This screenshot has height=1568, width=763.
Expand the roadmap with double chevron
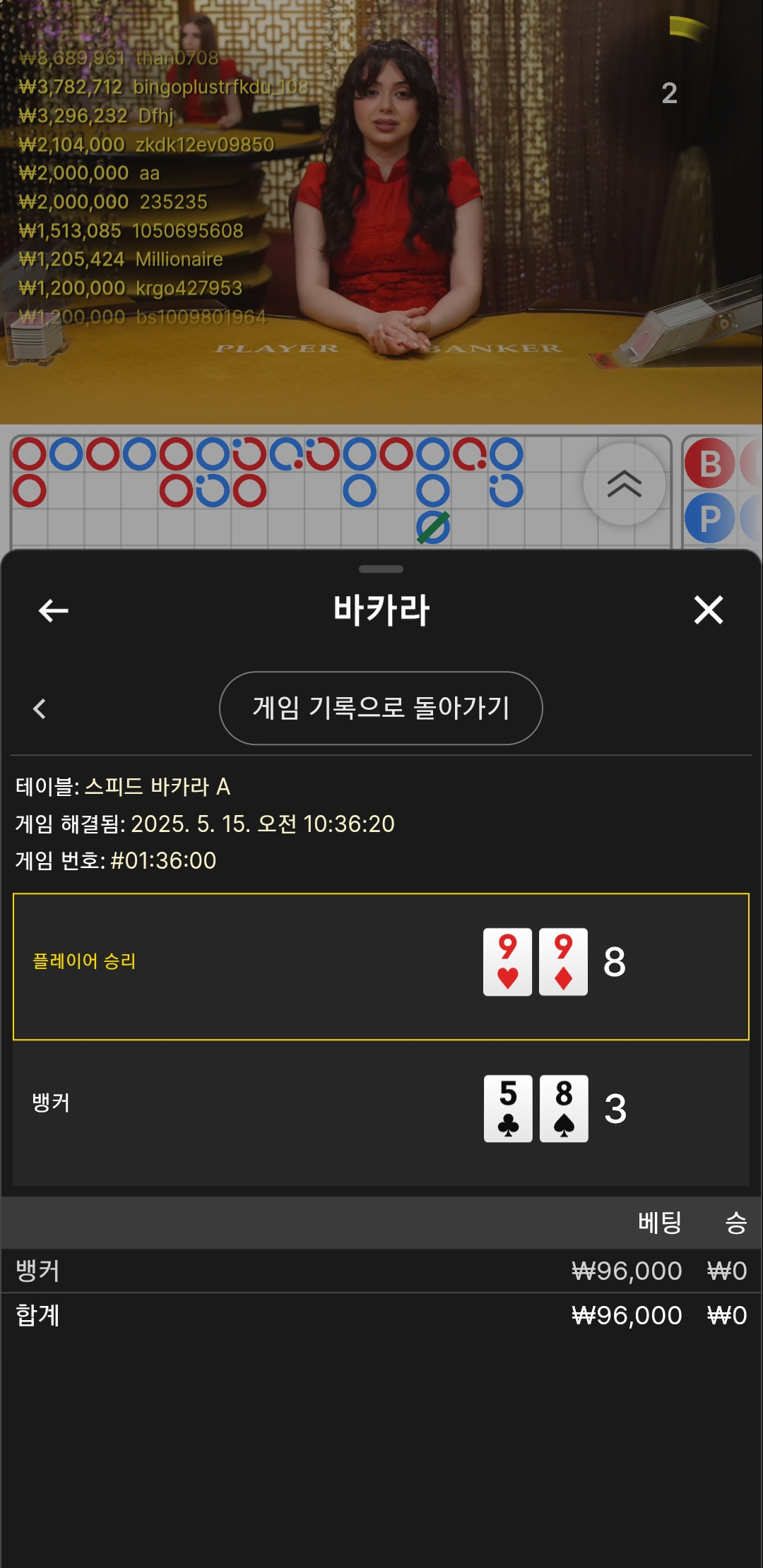pos(625,485)
